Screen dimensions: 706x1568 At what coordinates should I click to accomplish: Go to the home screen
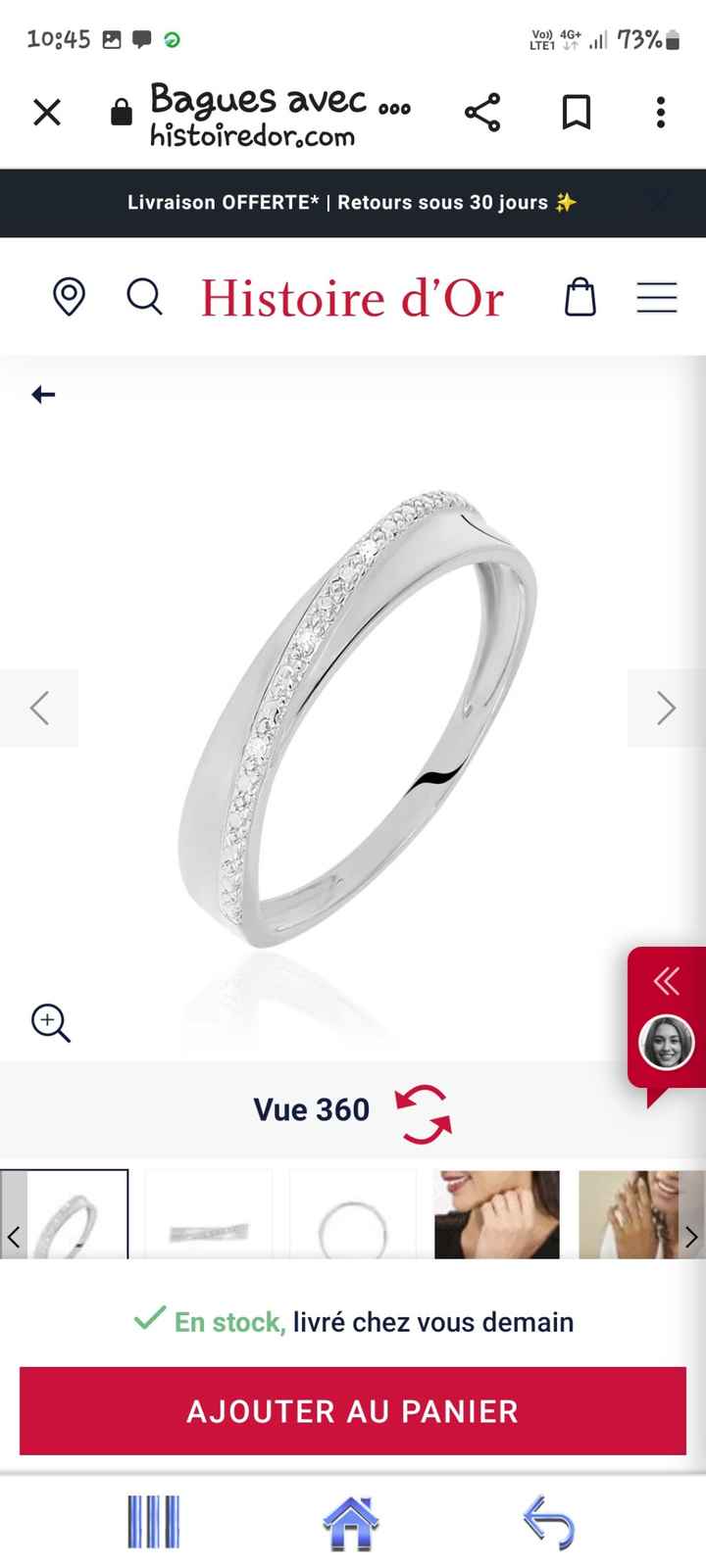coord(351,1524)
